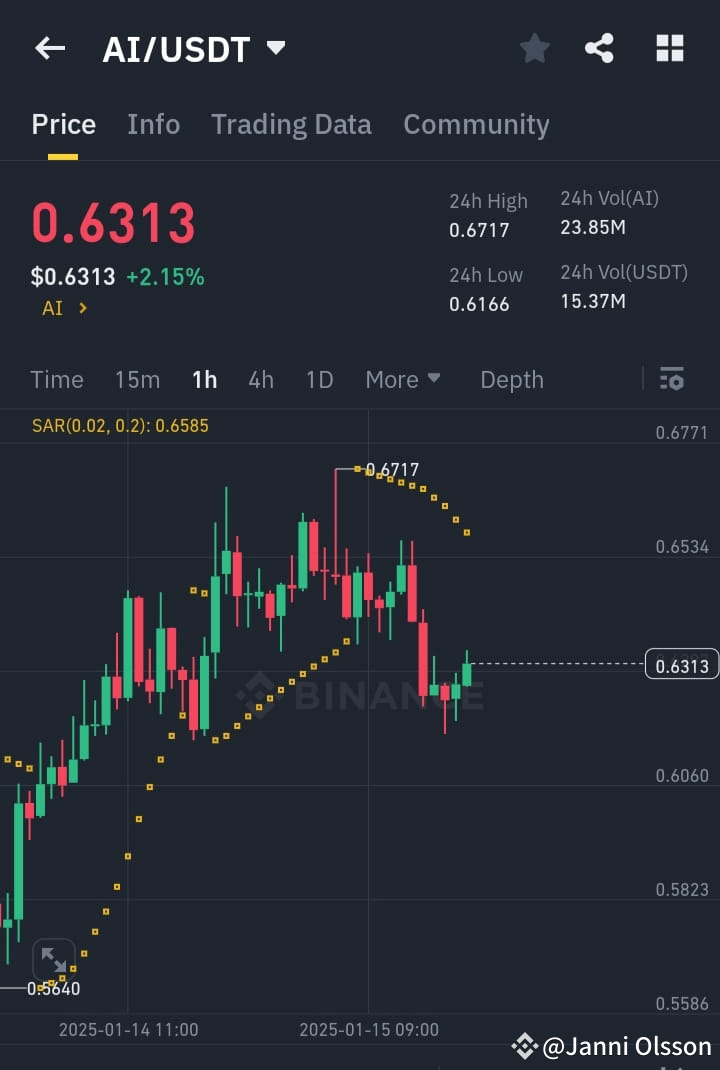The height and width of the screenshot is (1070, 720).
Task: Select the Time chart view
Action: (56, 379)
